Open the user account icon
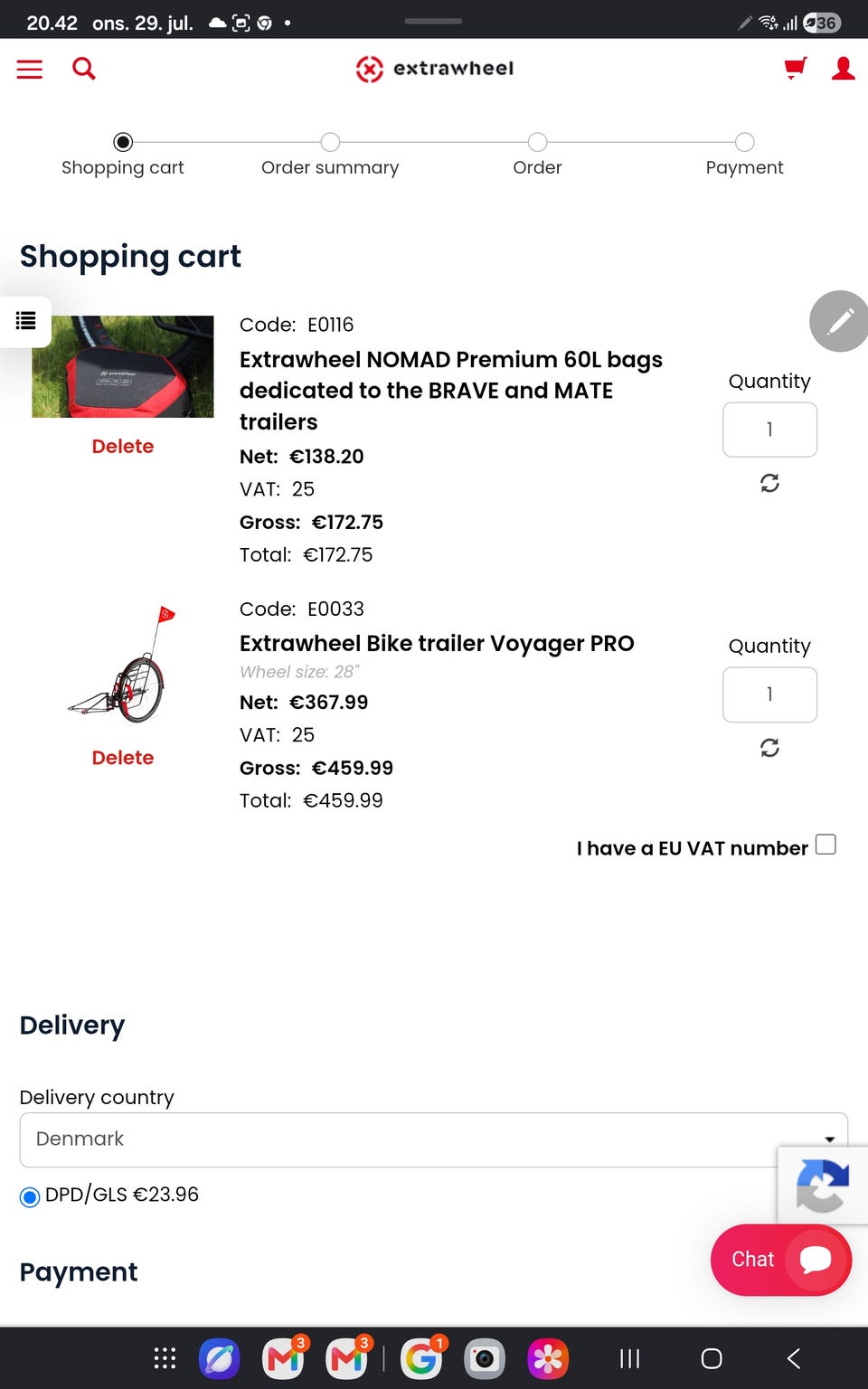868x1389 pixels. coord(844,68)
